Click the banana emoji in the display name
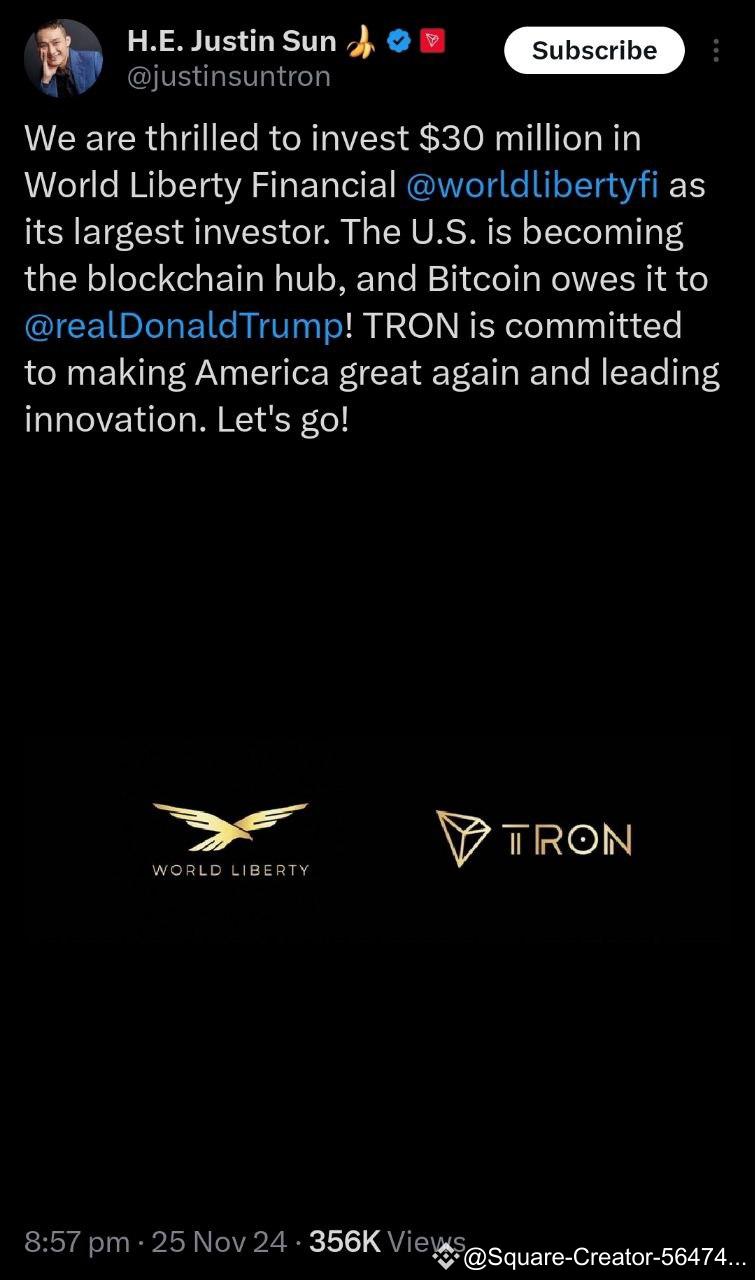Screen dimensions: 755x1280 click(x=363, y=41)
